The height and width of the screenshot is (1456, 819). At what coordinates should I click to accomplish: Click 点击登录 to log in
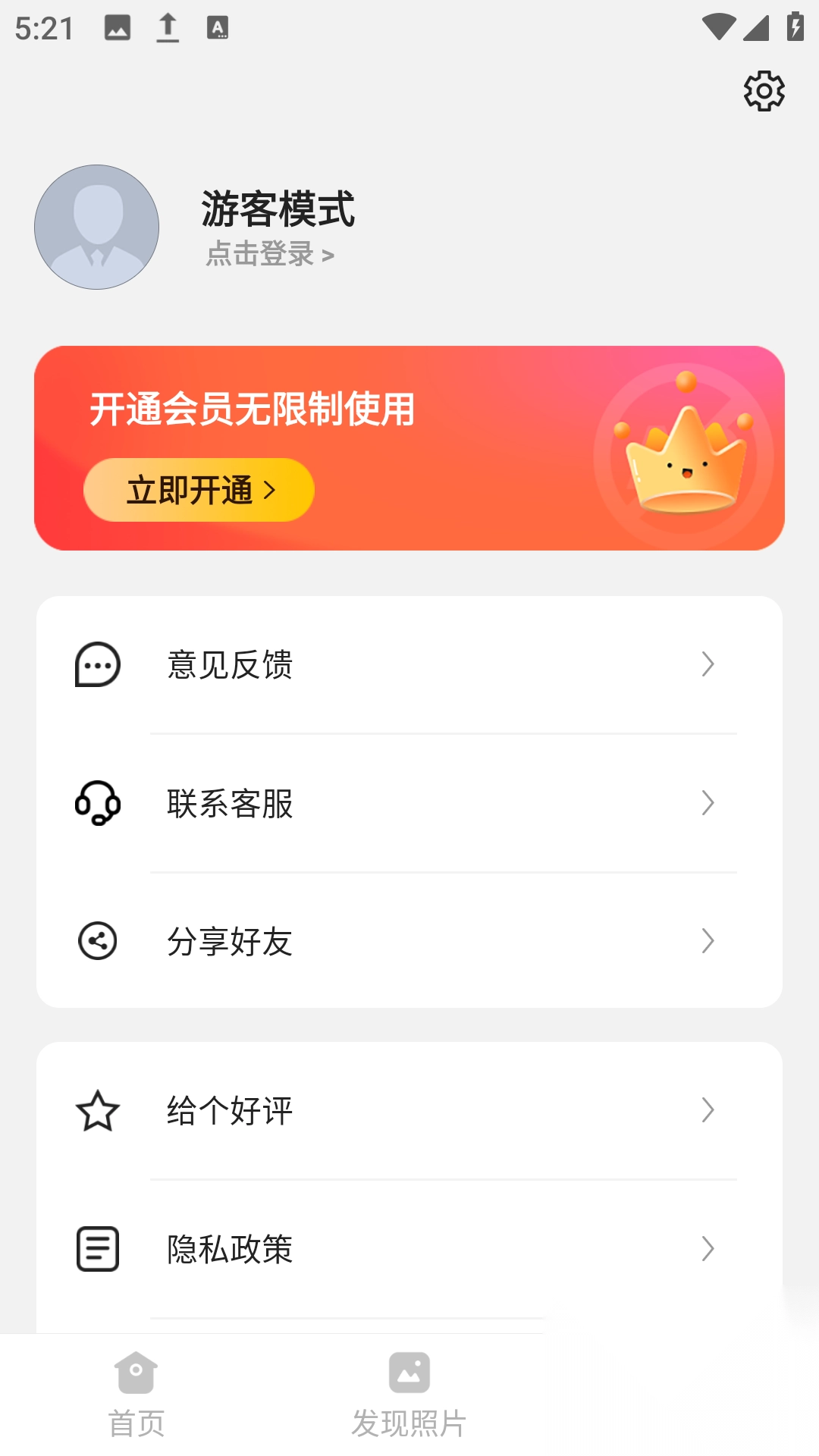tap(269, 253)
